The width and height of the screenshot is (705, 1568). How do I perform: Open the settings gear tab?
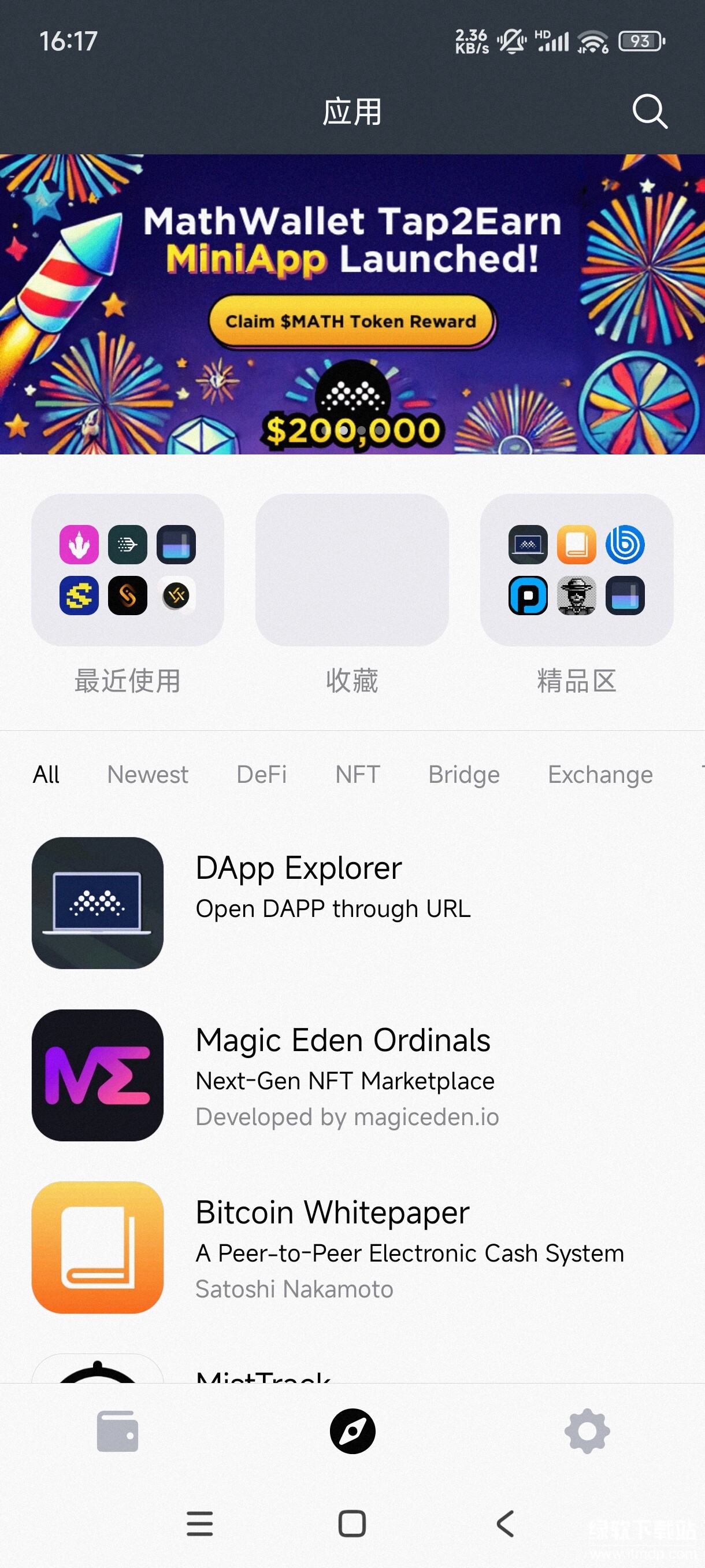[x=587, y=1431]
